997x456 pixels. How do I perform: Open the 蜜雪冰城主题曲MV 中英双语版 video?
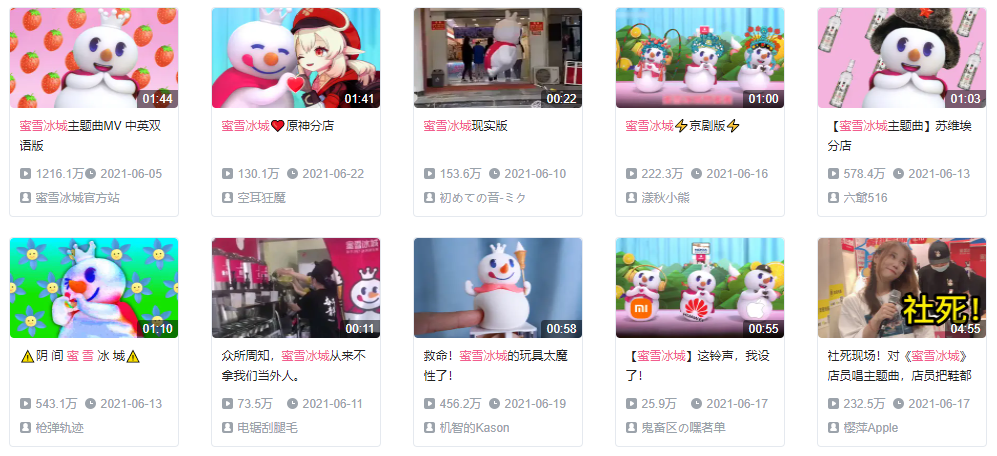pos(94,58)
